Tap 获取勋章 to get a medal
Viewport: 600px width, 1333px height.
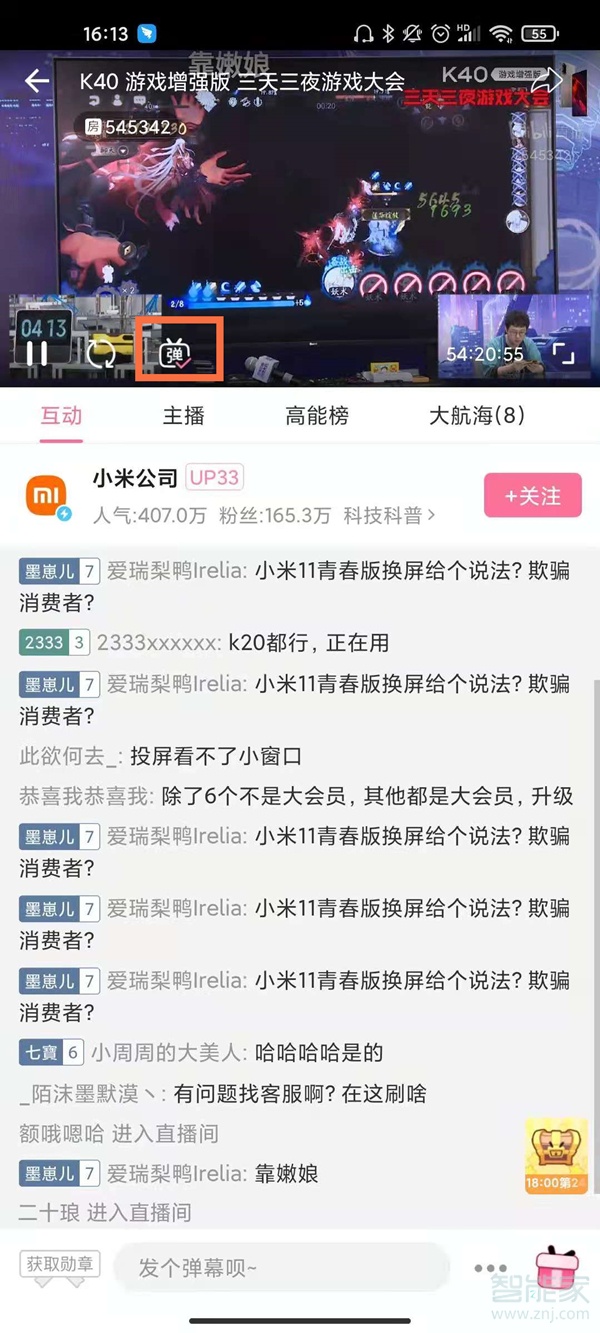coord(61,1264)
